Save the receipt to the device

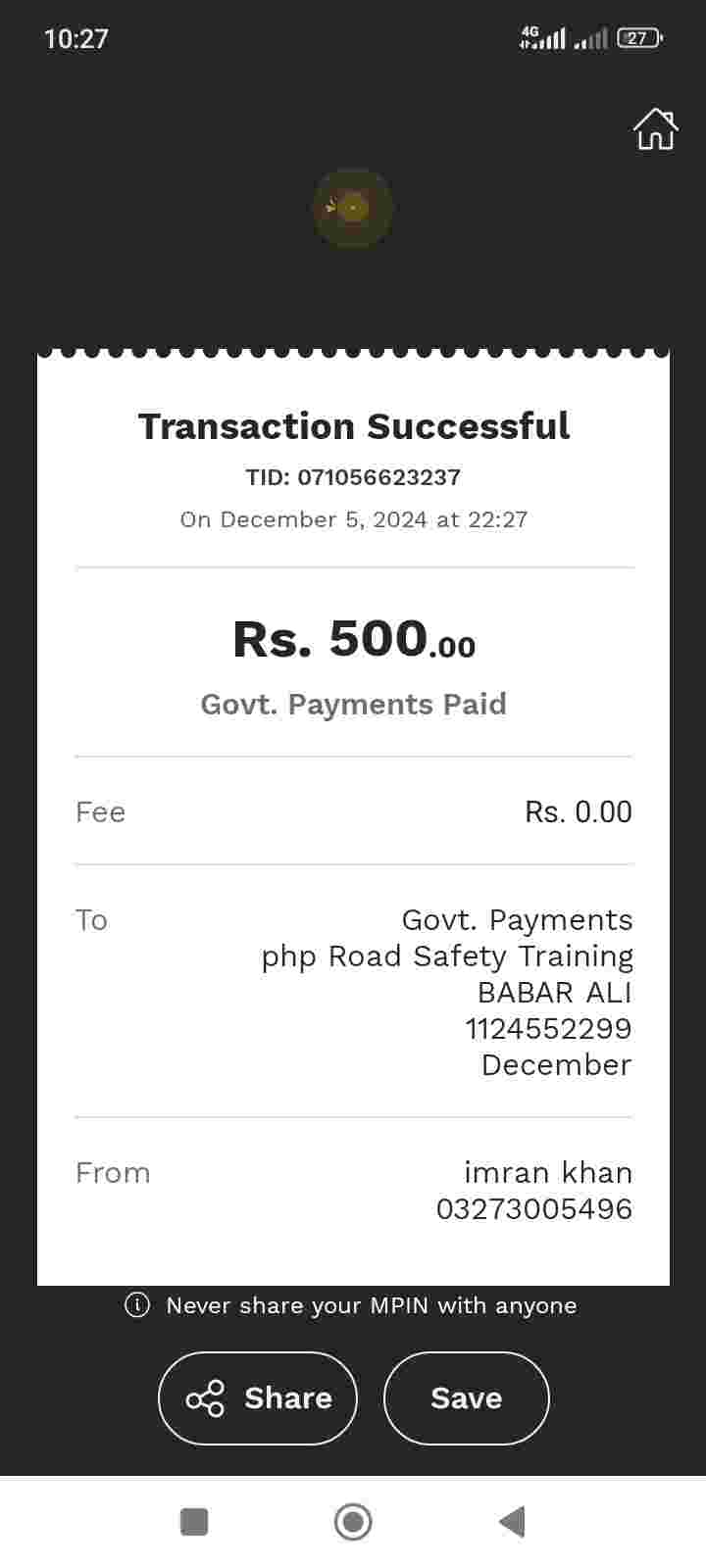[466, 1397]
